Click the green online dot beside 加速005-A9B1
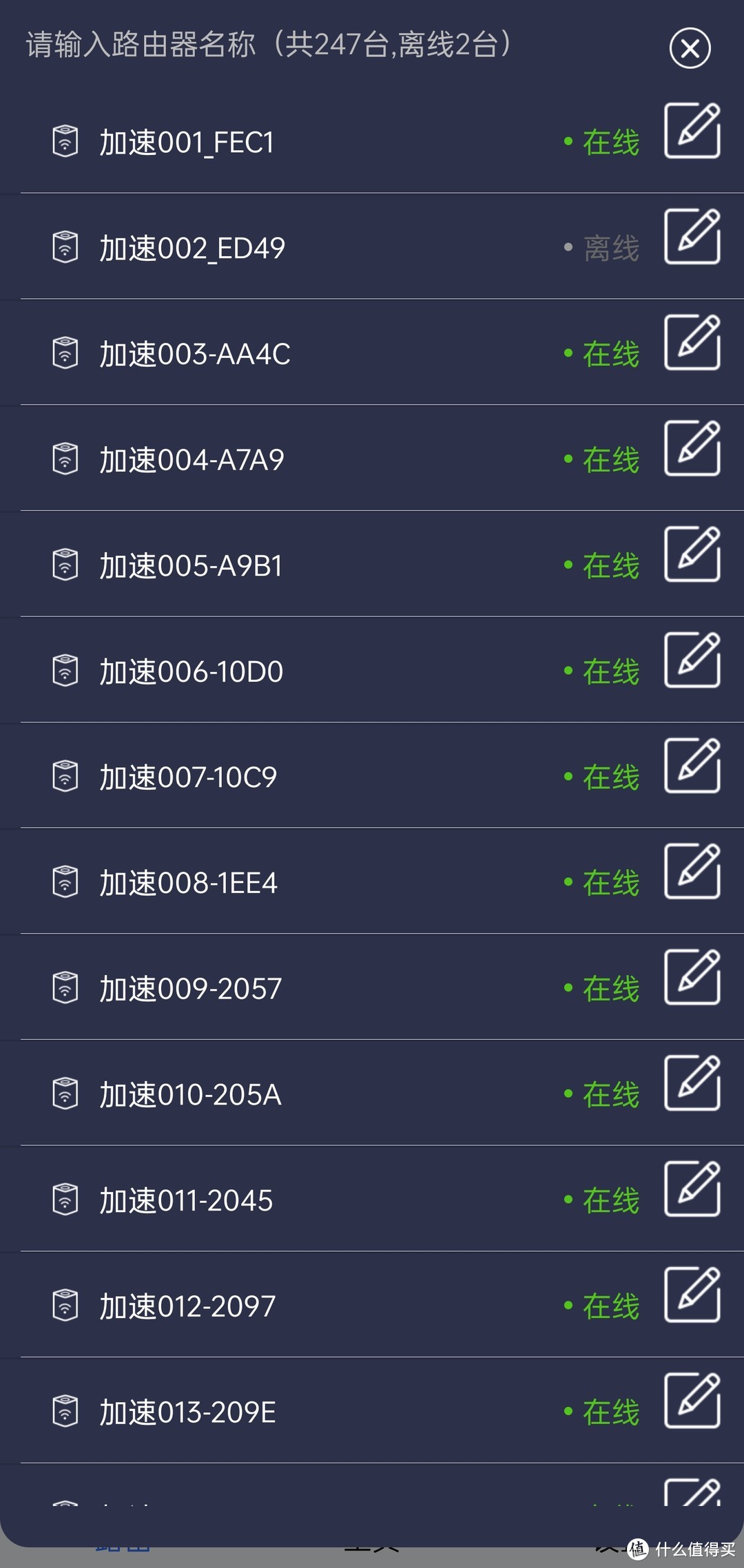Screen dimensions: 744x1568 [x=568, y=563]
